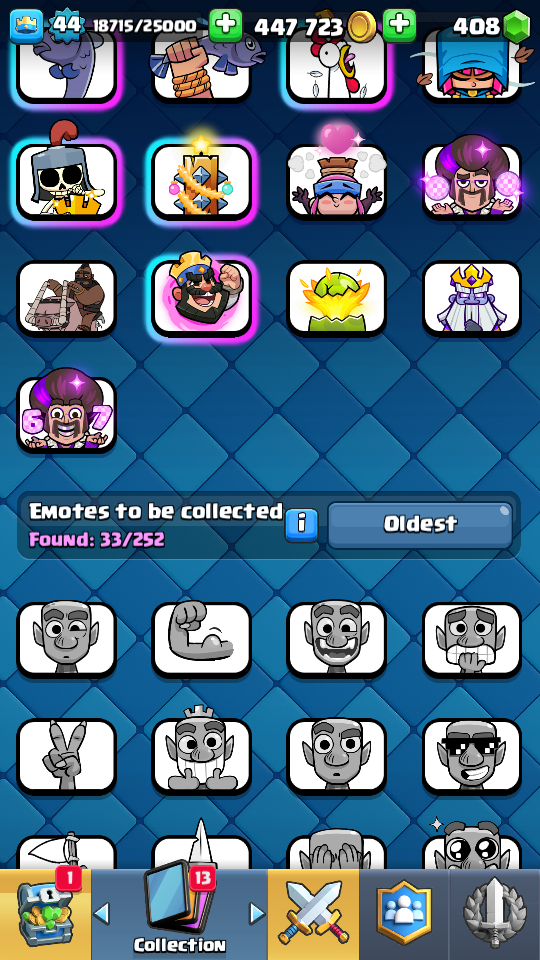540x960 pixels.
Task: View the locked flexing arm emote
Action: pos(201,640)
